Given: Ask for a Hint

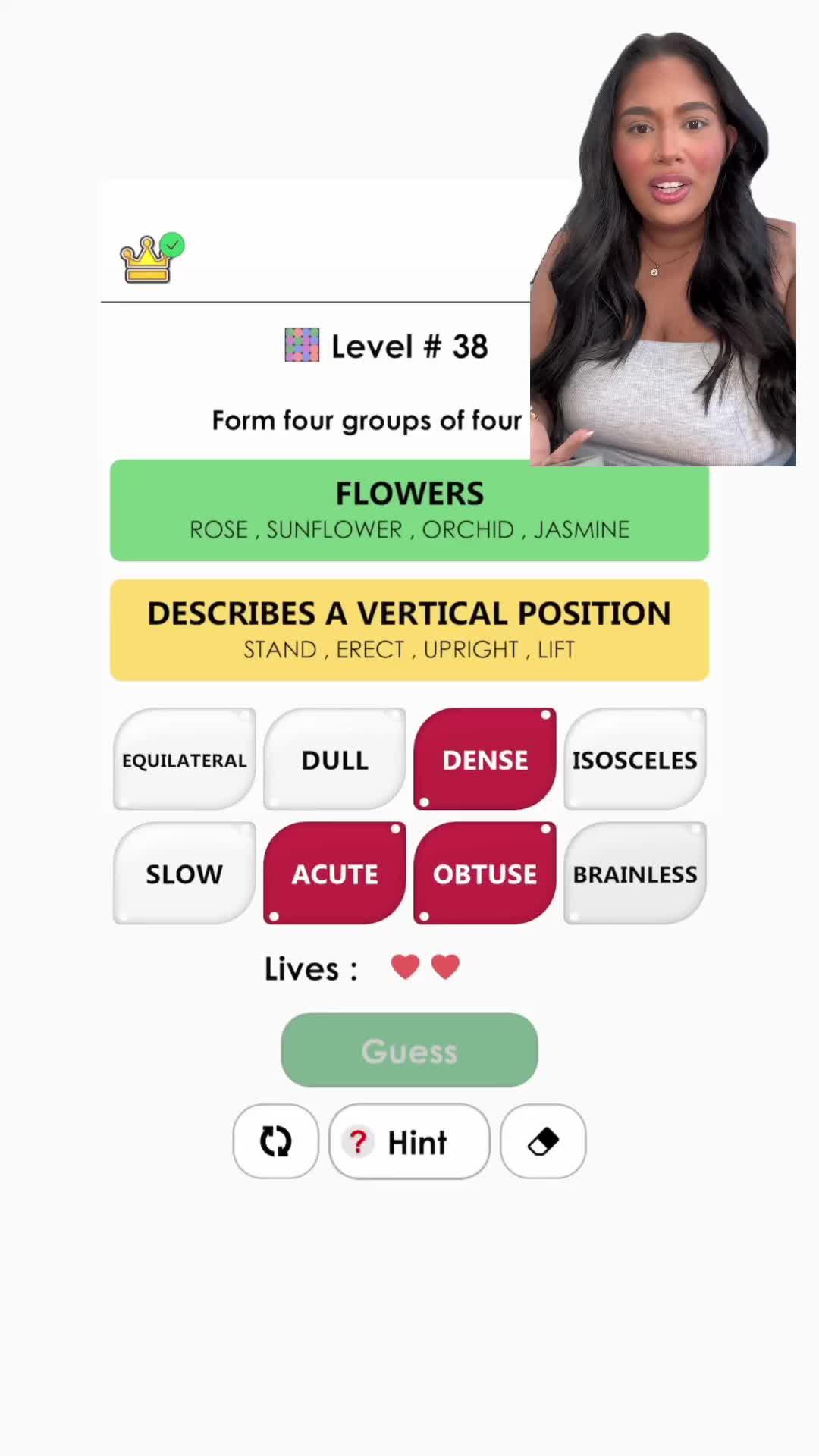Looking at the screenshot, I should (x=409, y=1141).
